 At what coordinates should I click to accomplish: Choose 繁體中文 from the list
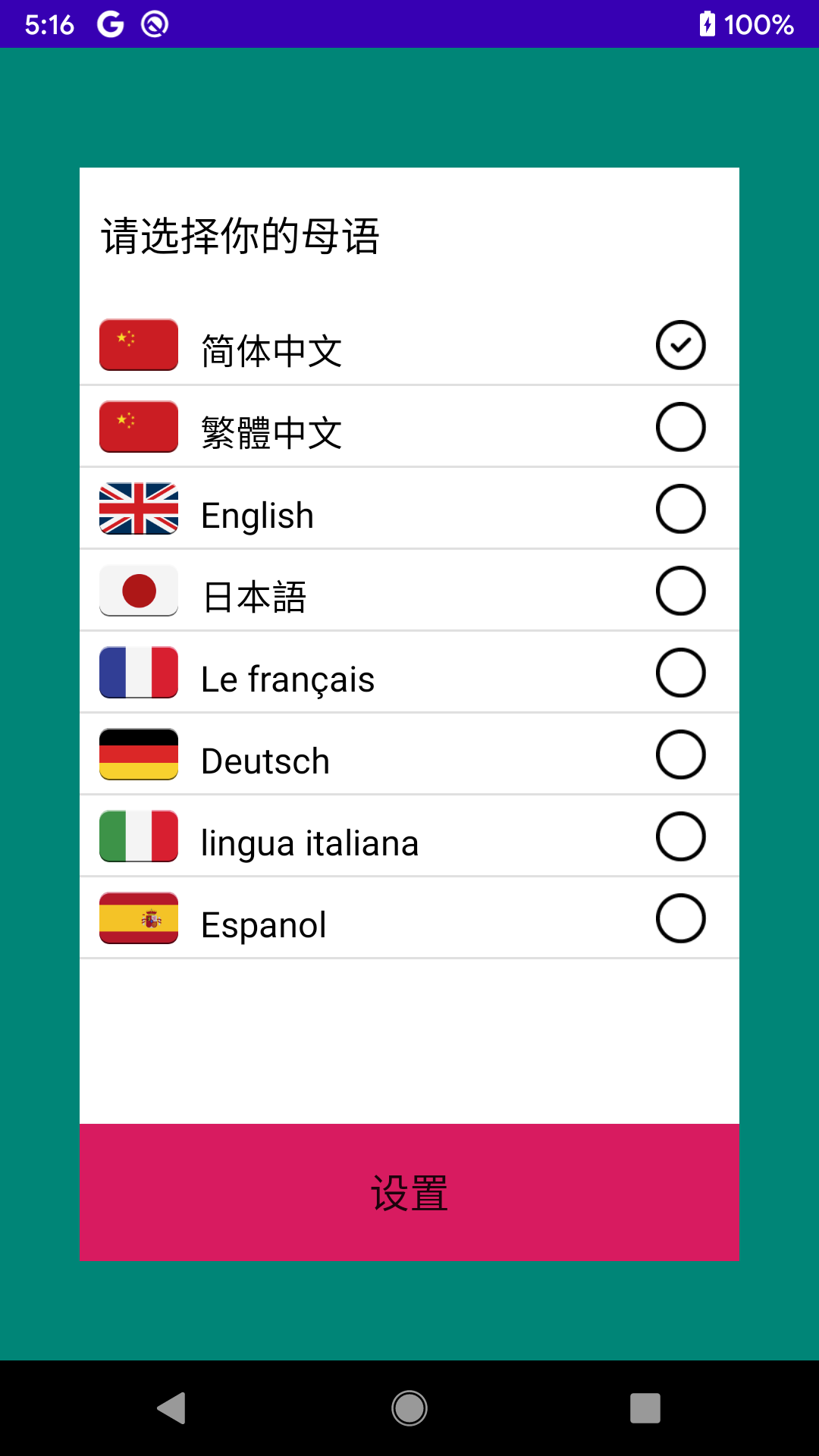(x=409, y=427)
